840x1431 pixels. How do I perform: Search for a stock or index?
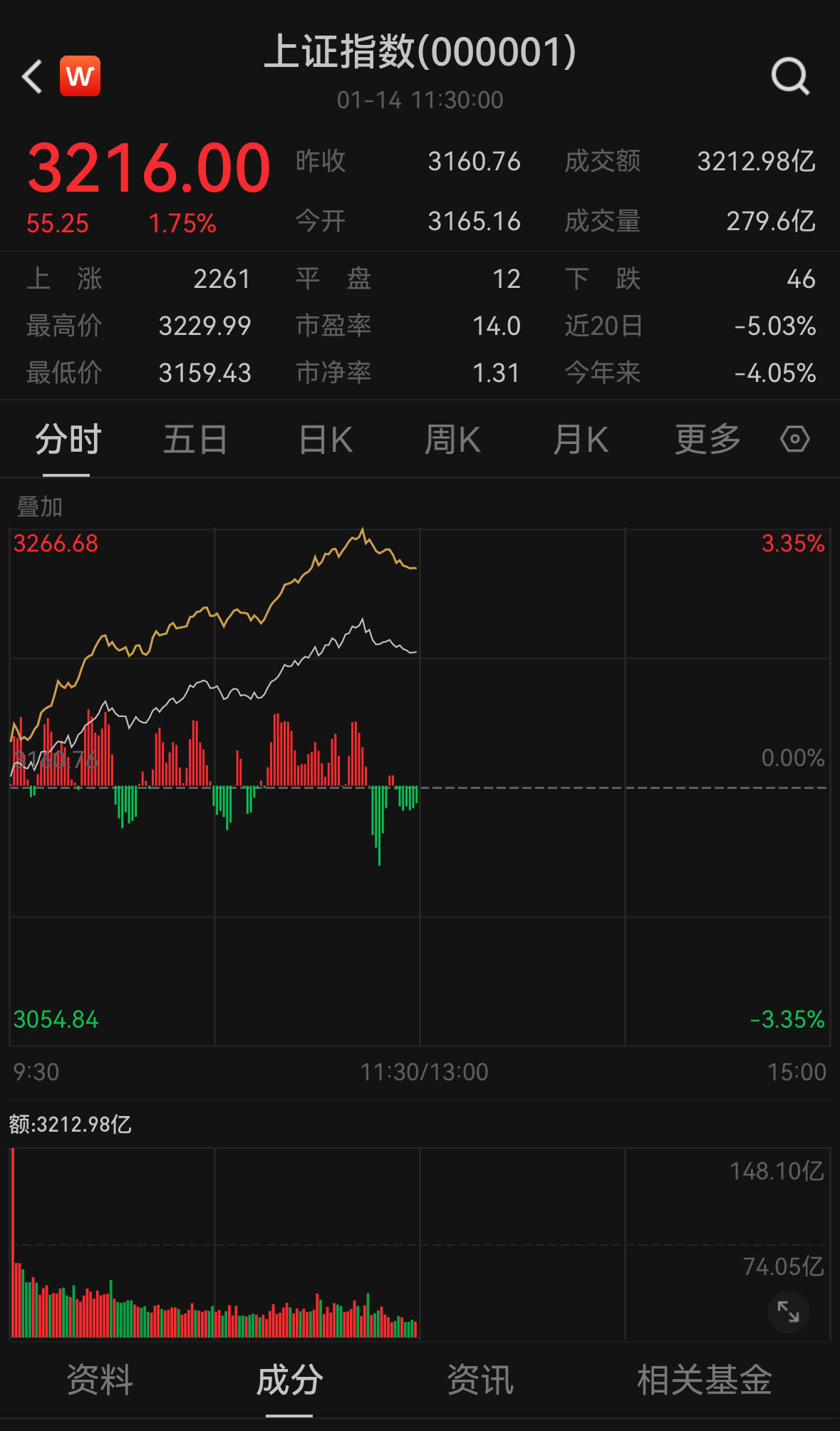(790, 76)
